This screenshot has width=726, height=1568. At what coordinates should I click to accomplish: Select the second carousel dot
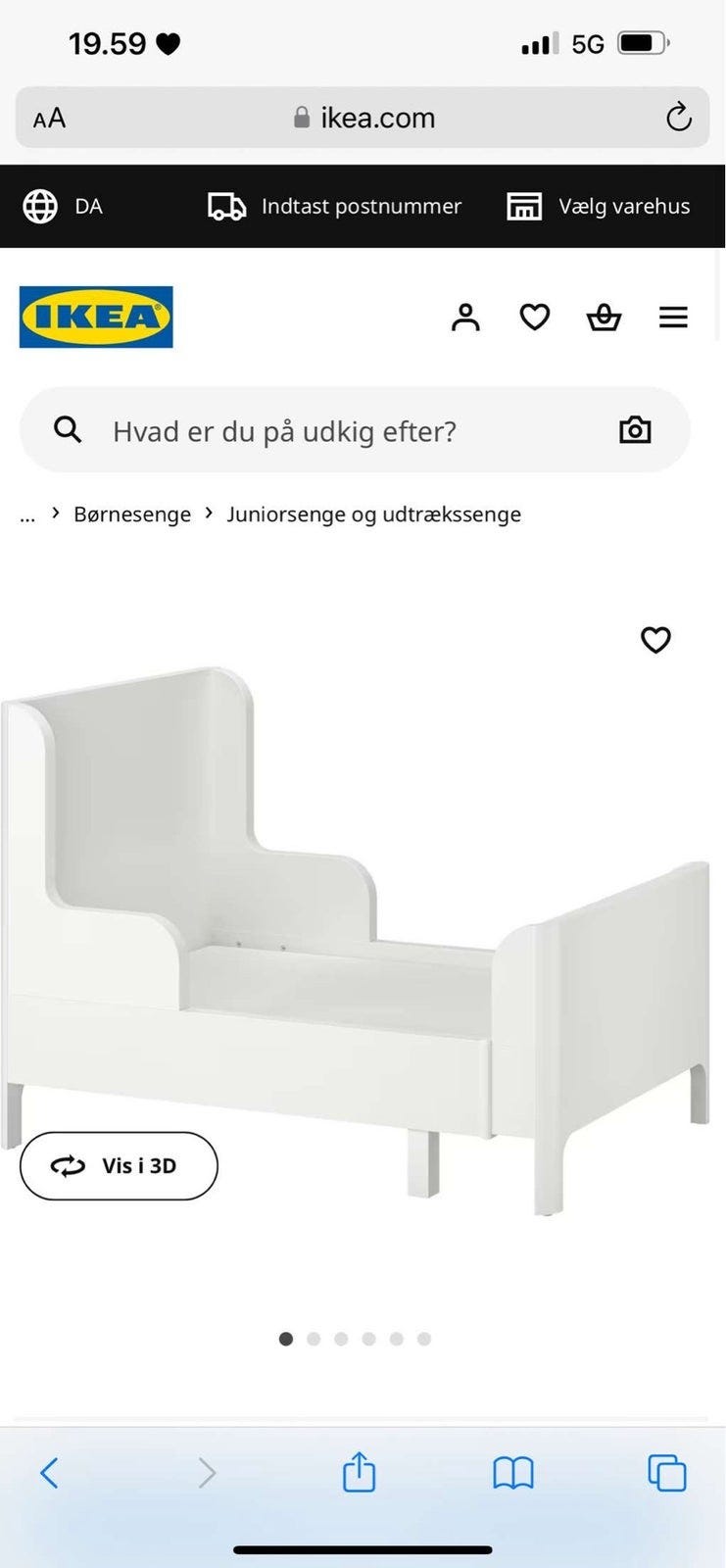314,1338
